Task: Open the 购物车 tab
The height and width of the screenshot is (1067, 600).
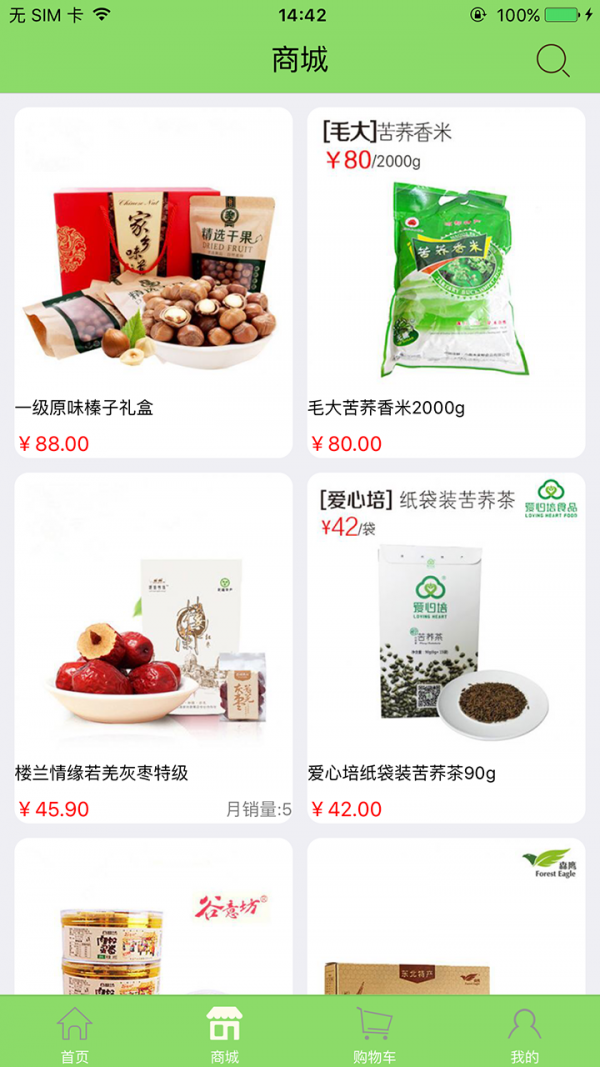Action: click(375, 1033)
